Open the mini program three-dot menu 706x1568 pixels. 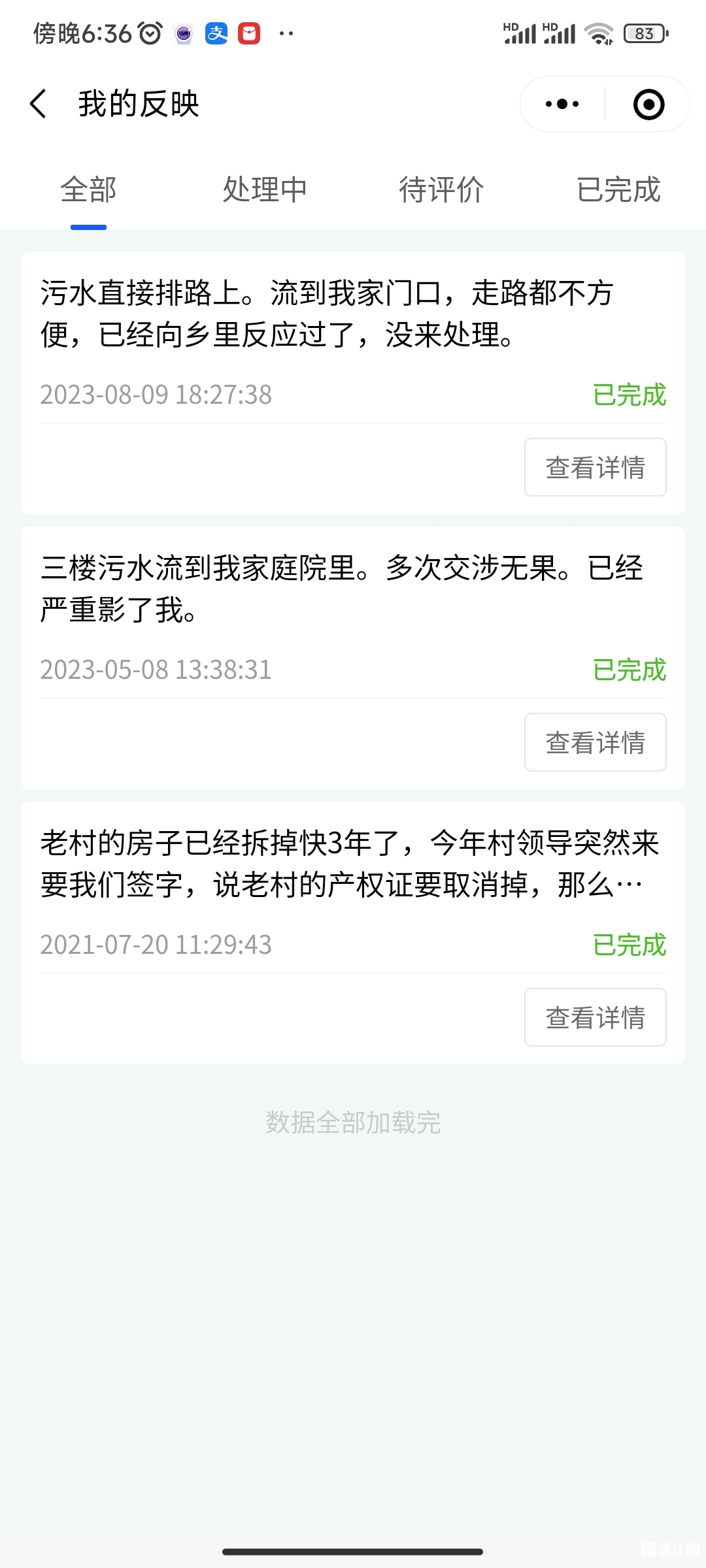tap(562, 104)
